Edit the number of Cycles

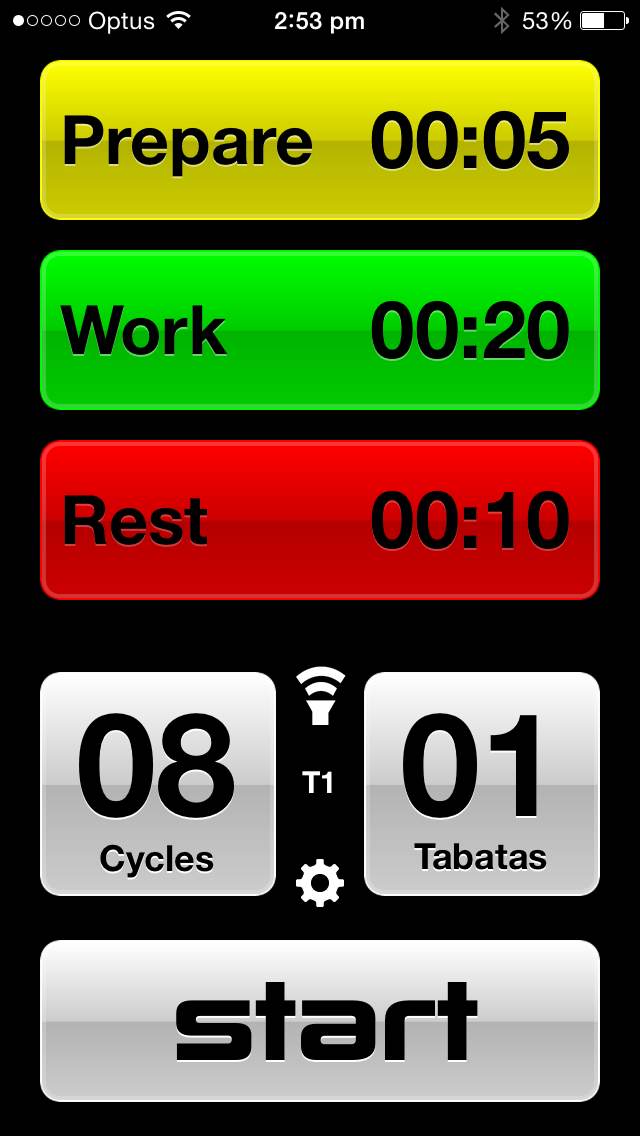pyautogui.click(x=158, y=784)
